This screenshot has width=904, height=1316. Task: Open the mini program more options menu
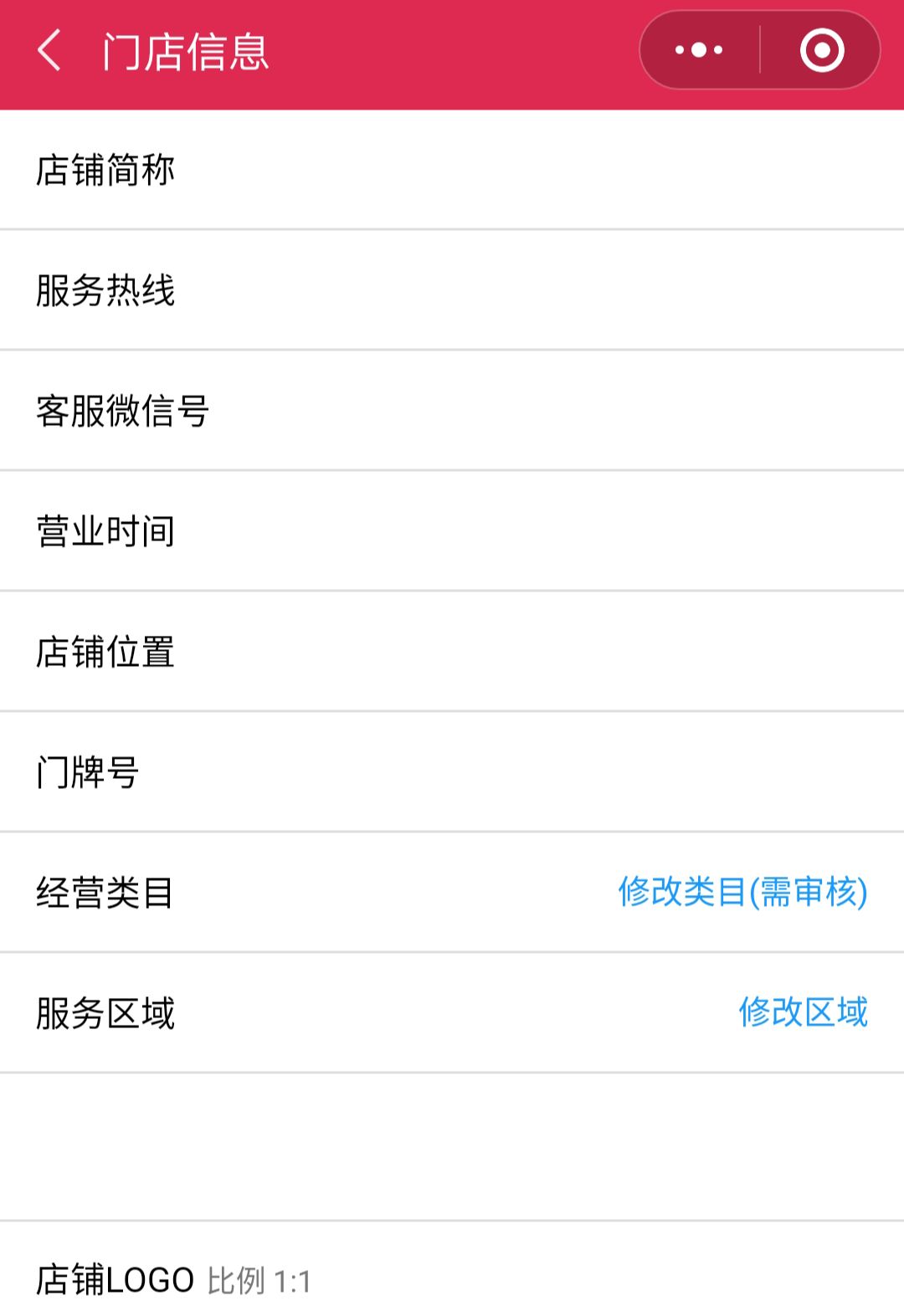click(699, 50)
